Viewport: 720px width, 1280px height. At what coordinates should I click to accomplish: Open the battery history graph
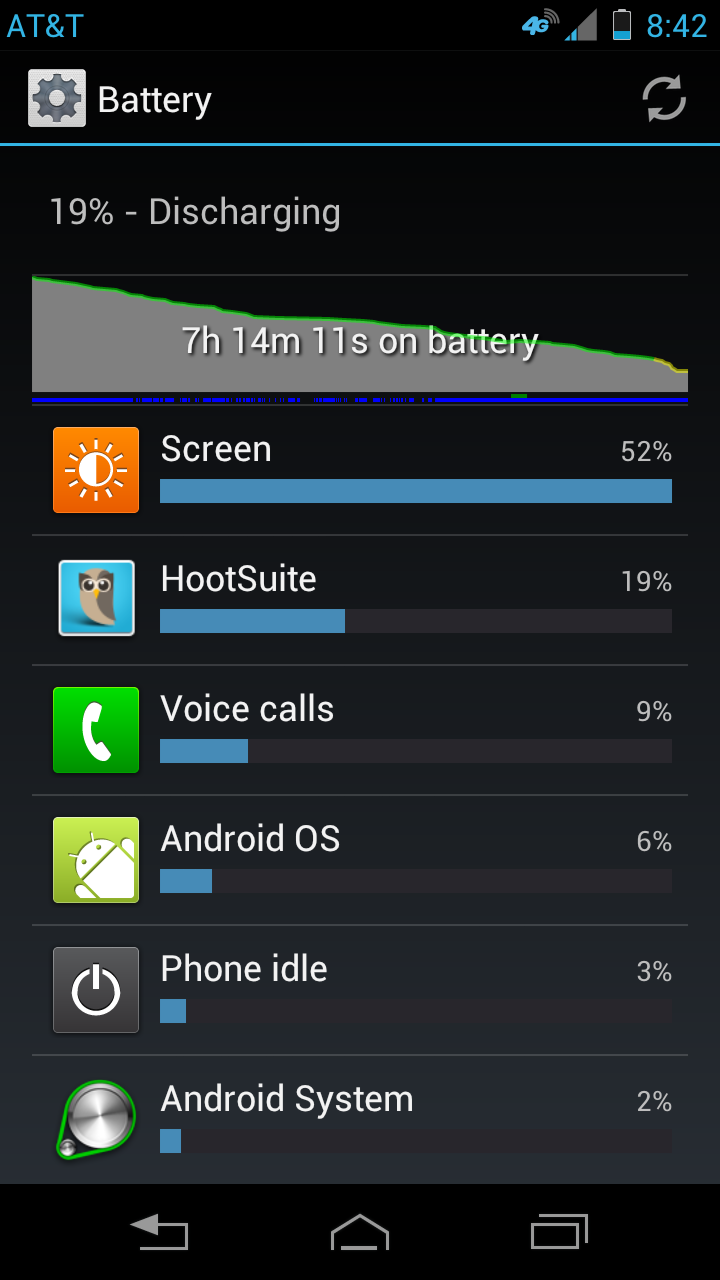360,338
